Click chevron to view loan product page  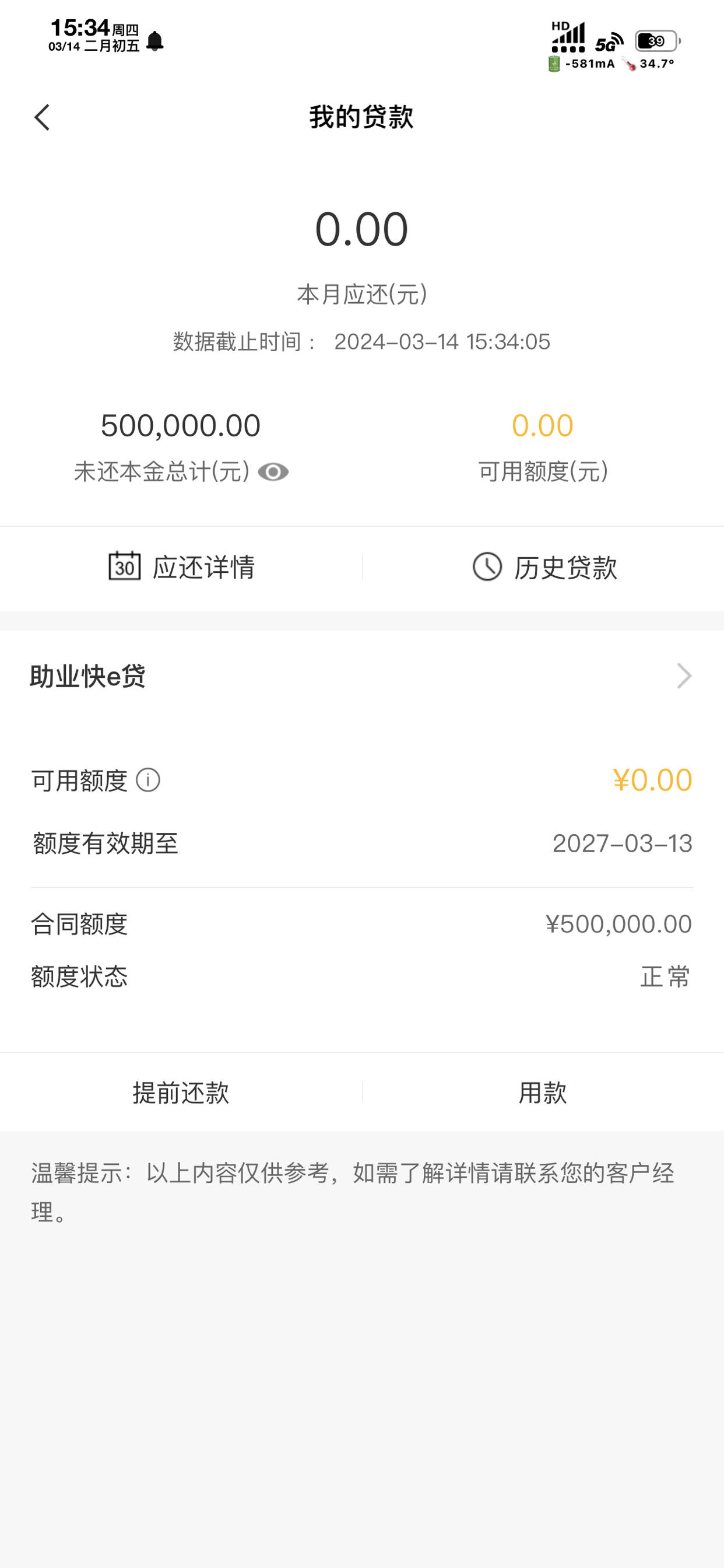click(x=683, y=675)
